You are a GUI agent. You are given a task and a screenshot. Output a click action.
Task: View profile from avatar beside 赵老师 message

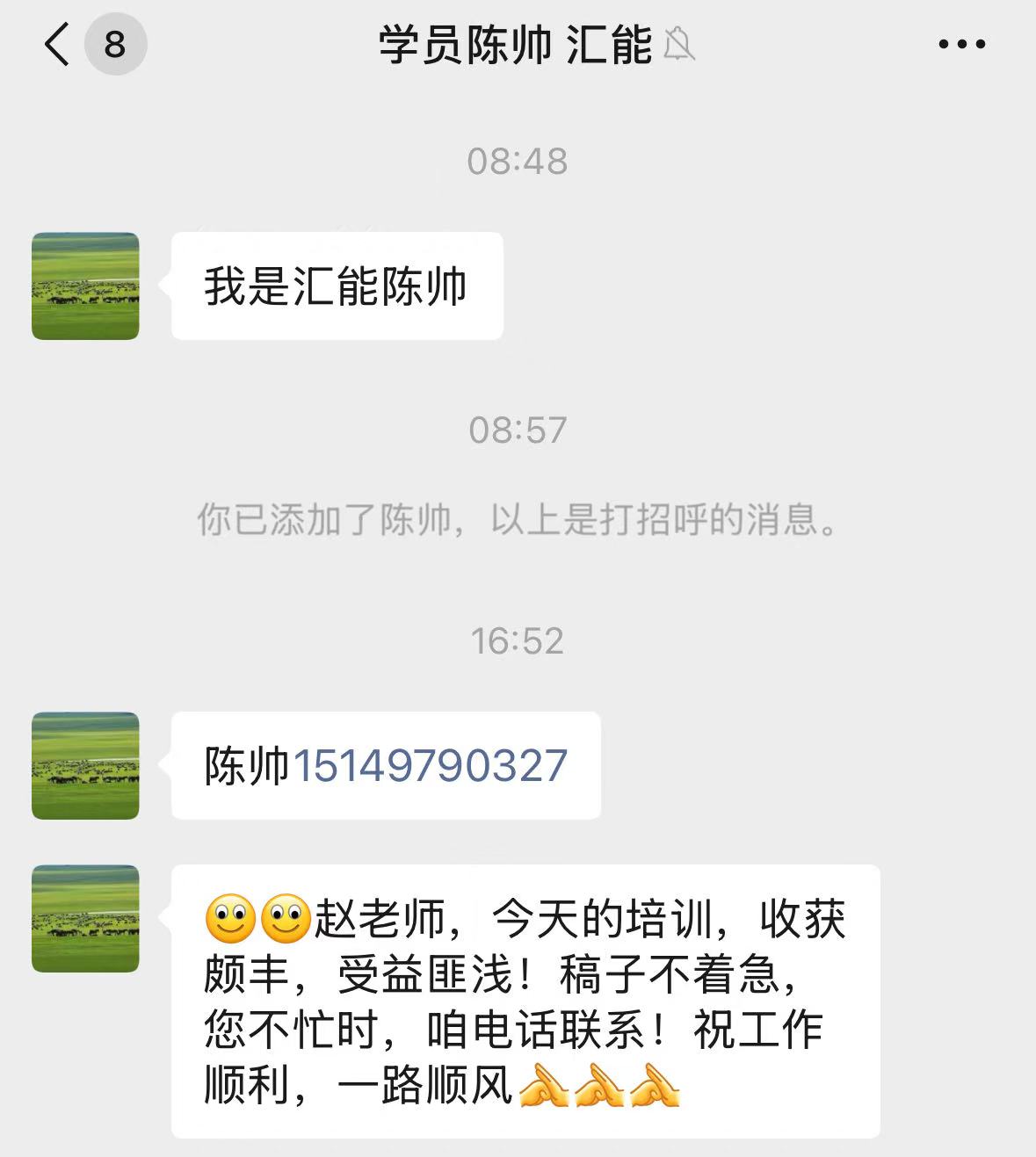pyautogui.click(x=85, y=918)
